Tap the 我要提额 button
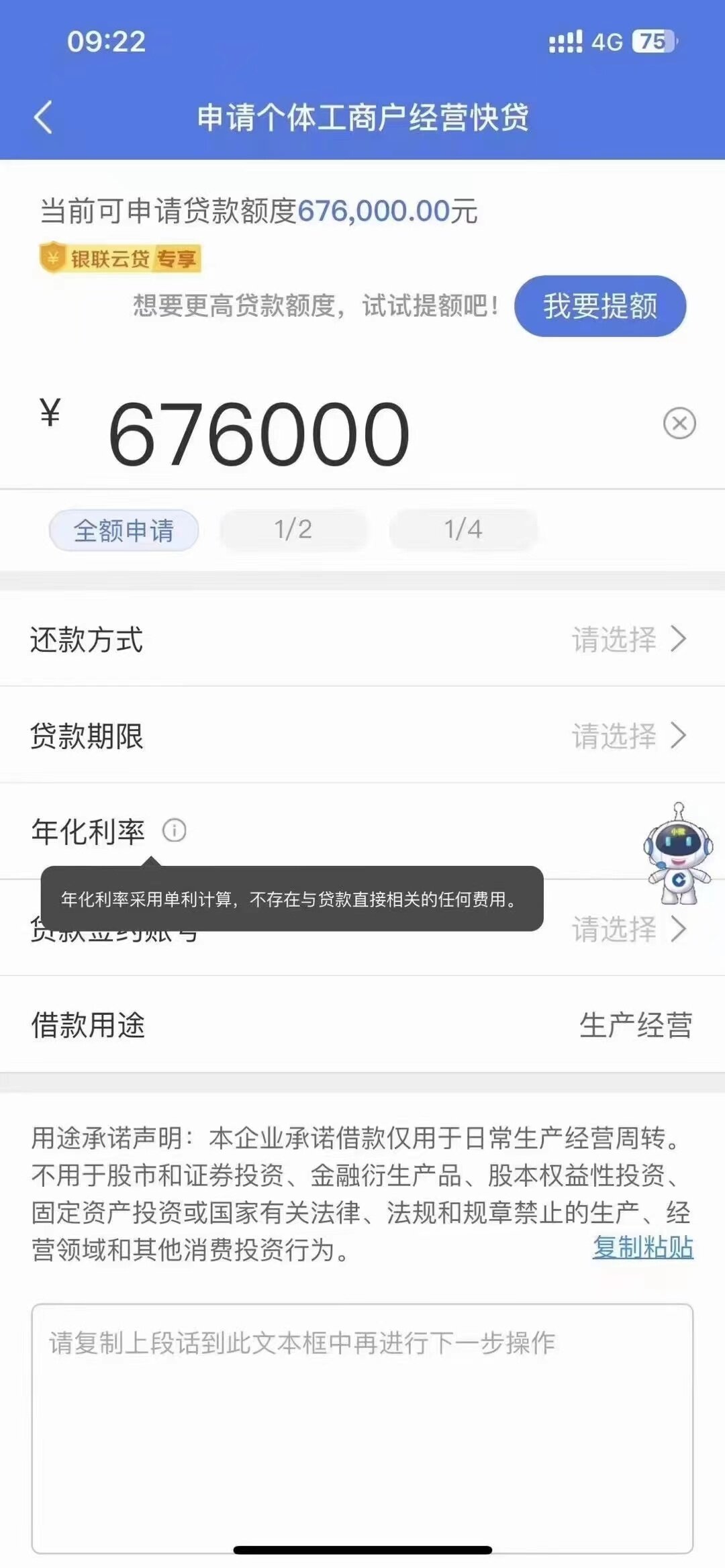The width and height of the screenshot is (725, 1568). (x=599, y=306)
